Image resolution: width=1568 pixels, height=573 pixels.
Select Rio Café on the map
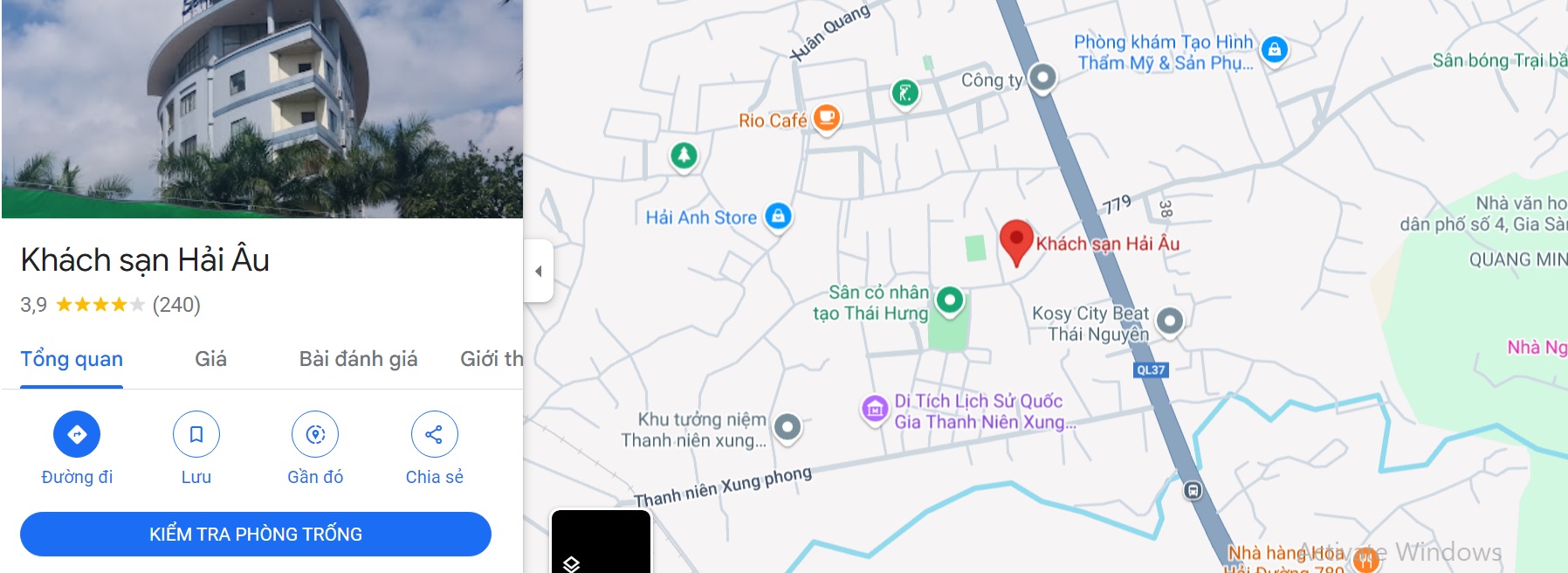(x=826, y=117)
